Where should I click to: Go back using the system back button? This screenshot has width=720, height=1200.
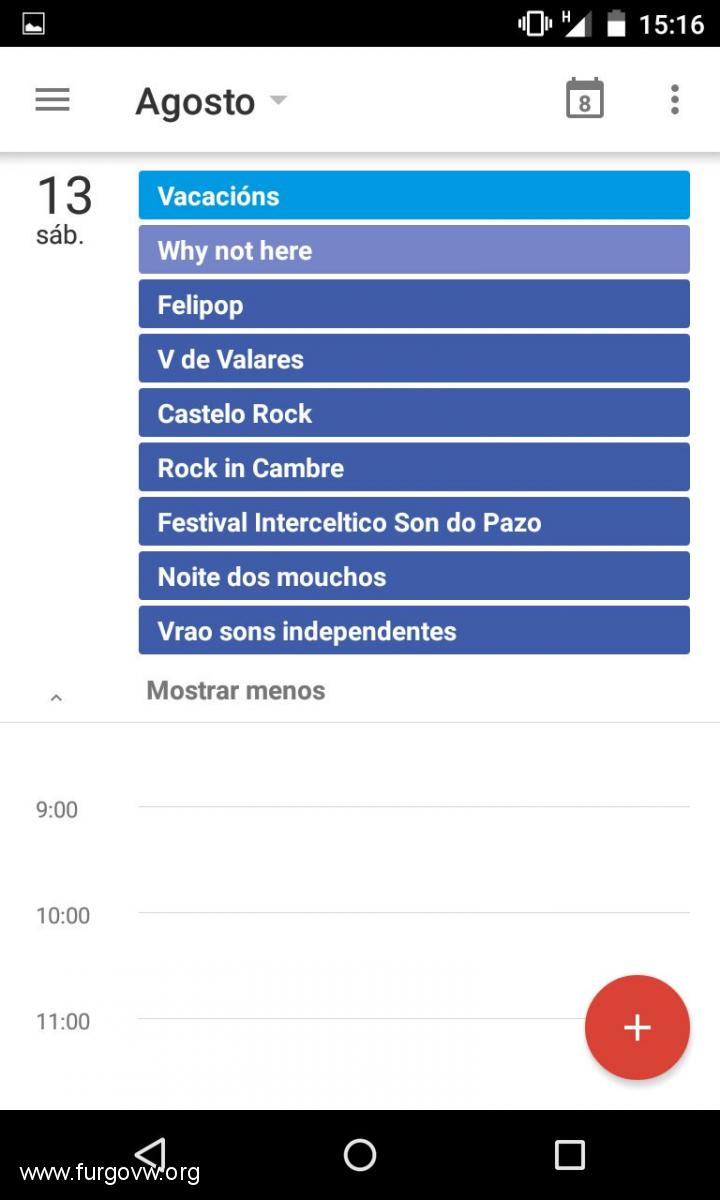pos(150,1155)
